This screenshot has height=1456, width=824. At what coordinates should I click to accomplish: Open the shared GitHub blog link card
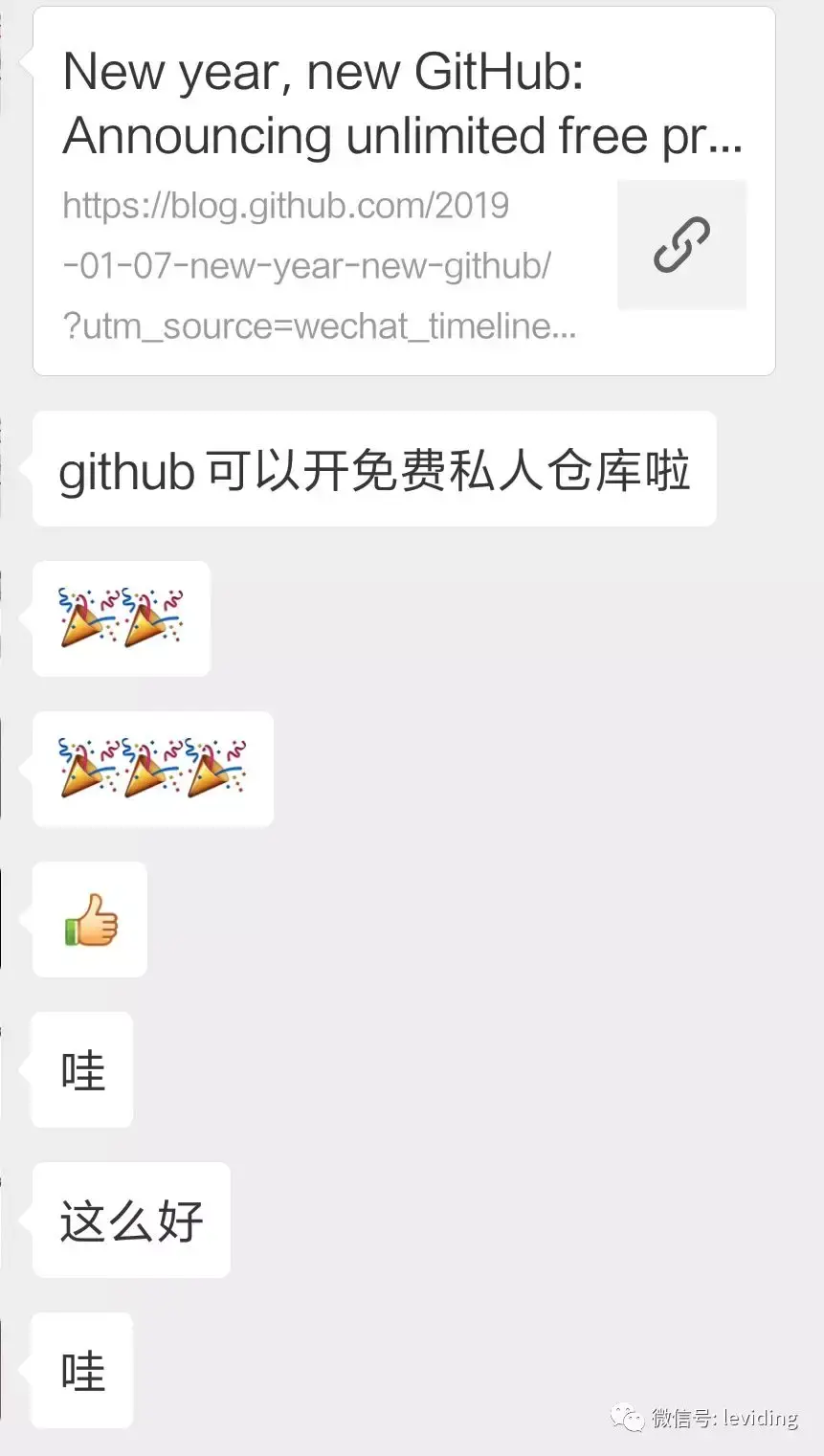click(x=403, y=191)
